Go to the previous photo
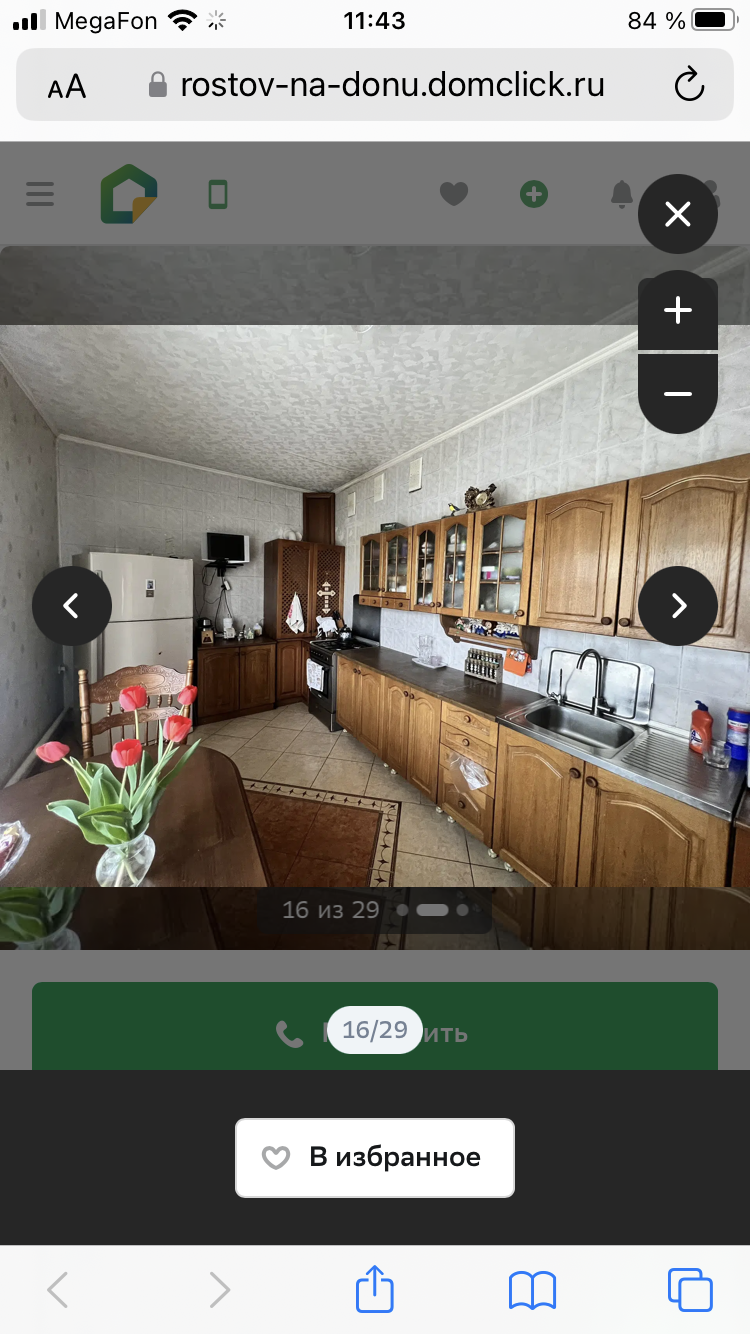The image size is (750, 1334). pos(71,605)
